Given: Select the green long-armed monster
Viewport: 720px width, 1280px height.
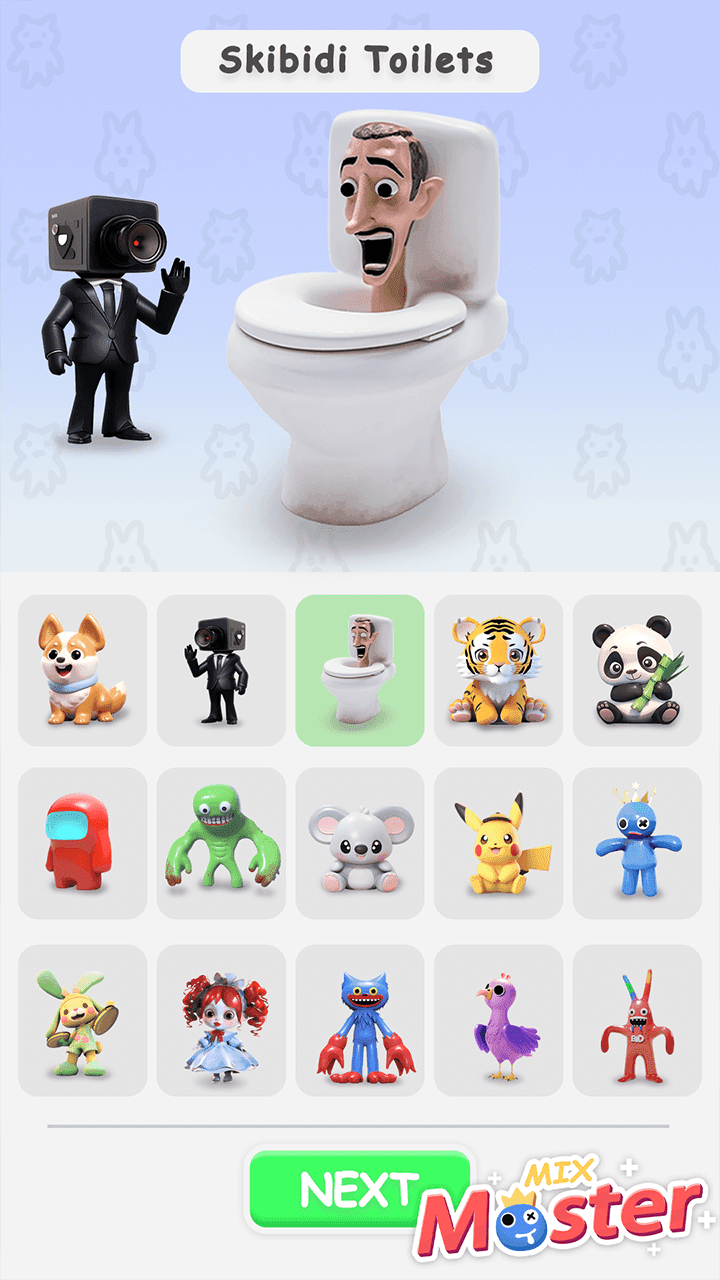Looking at the screenshot, I should coord(221,843).
